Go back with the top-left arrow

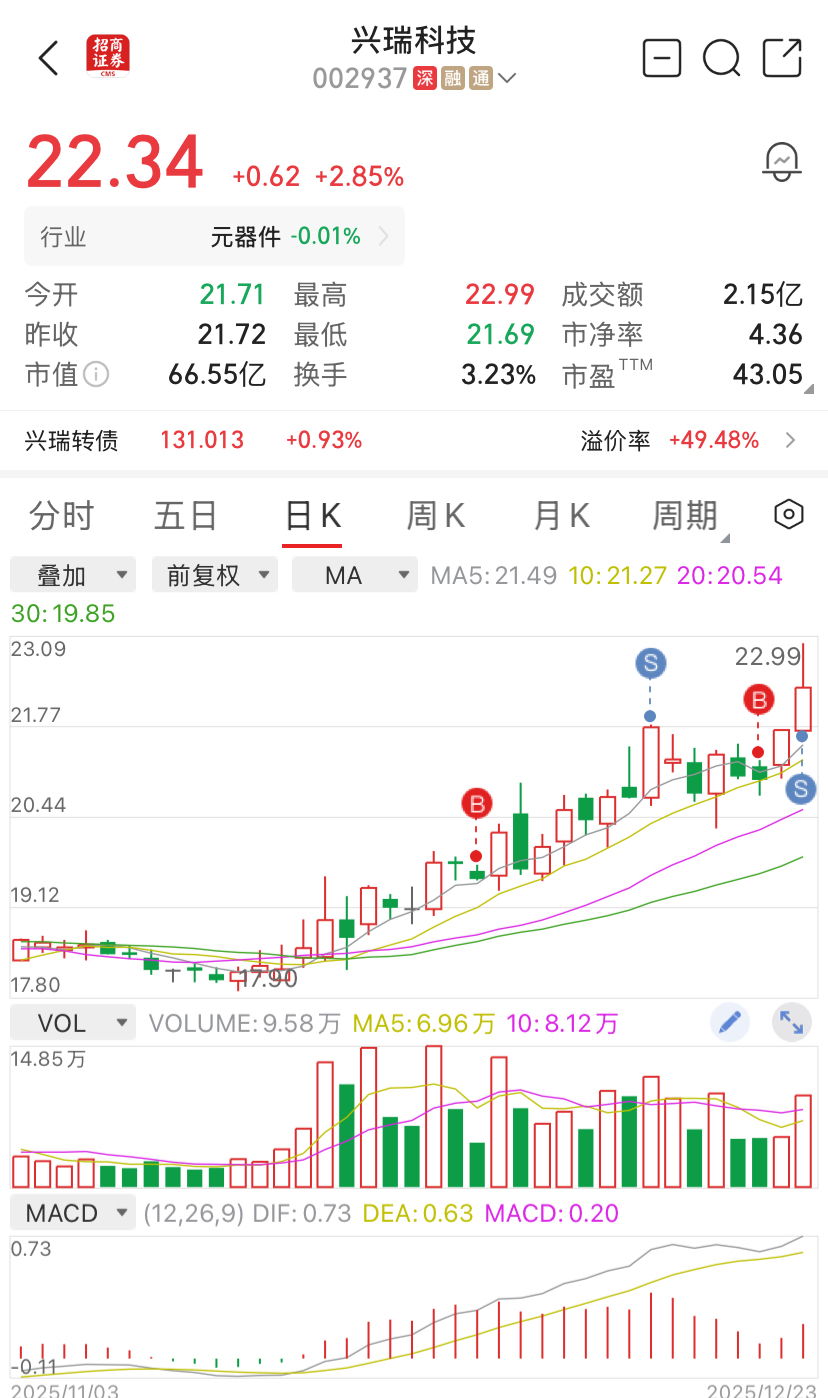tap(48, 58)
